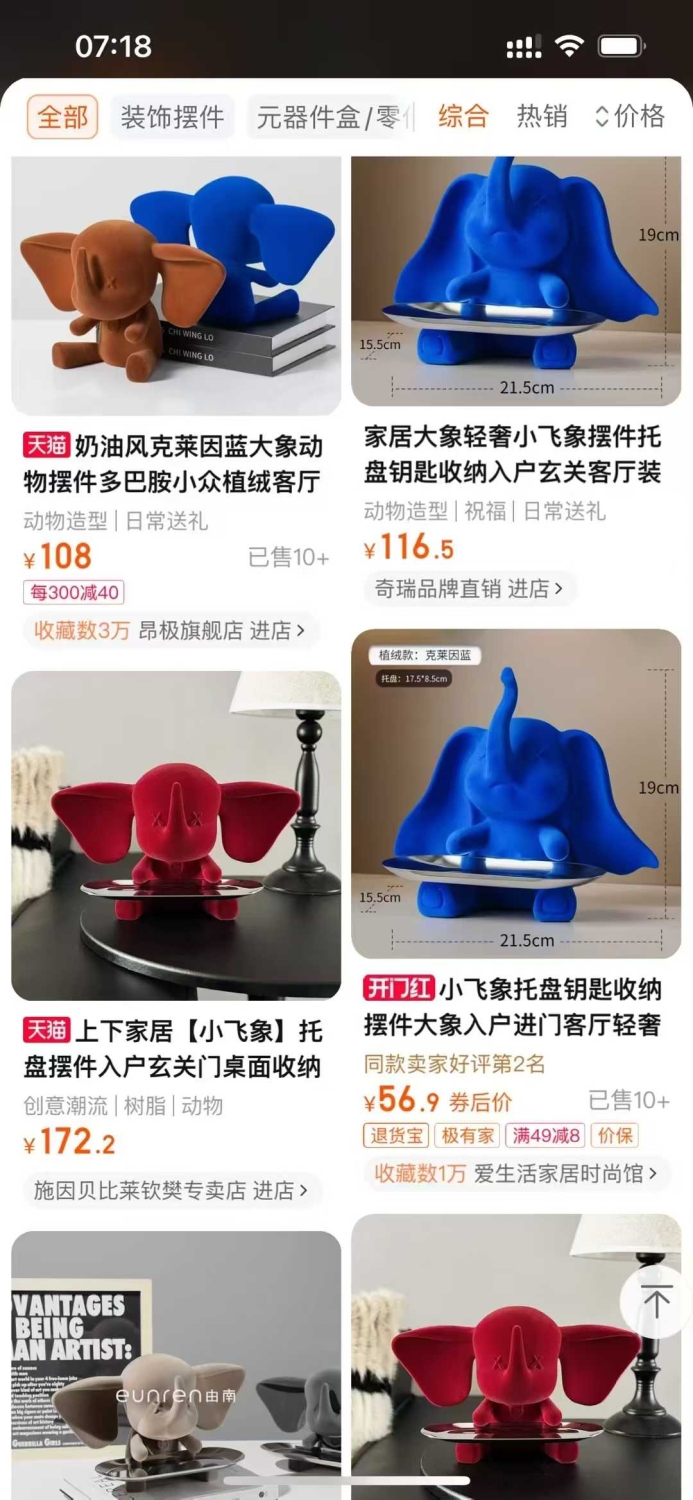Open the eunren 由南 grey elephant product

click(176, 1365)
